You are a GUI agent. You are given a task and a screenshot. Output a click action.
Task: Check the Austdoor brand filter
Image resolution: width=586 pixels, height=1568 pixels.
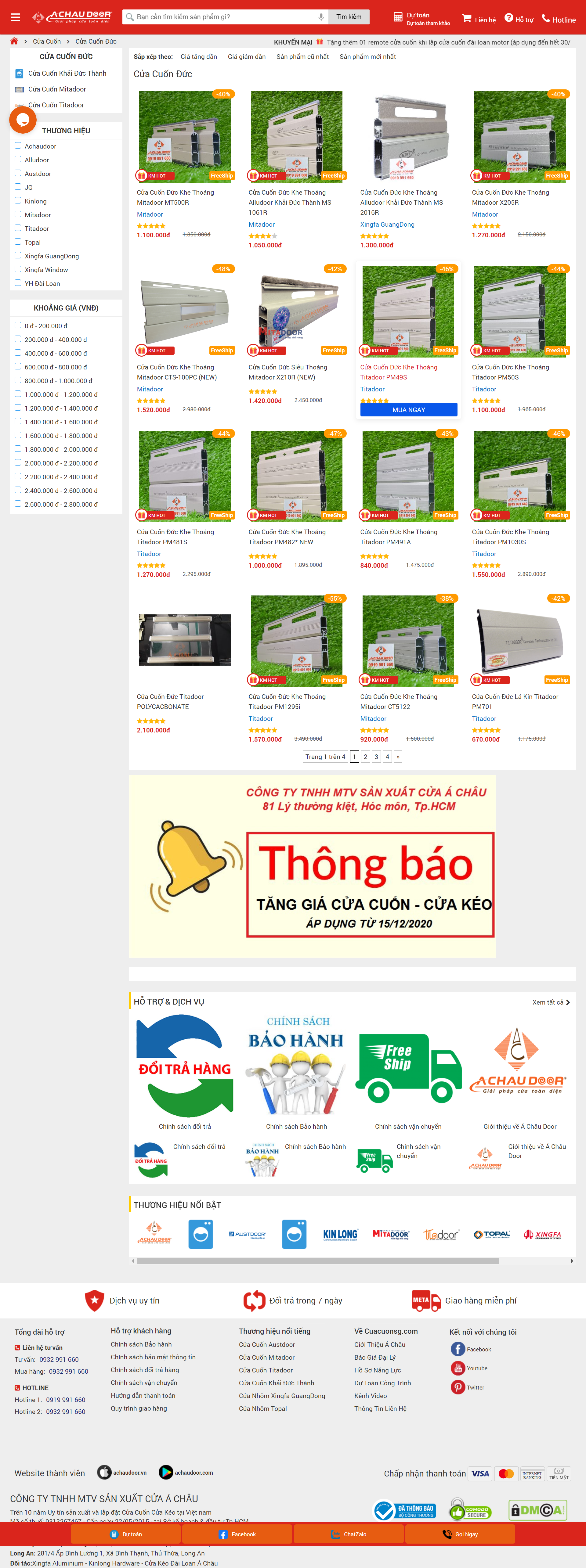click(18, 174)
